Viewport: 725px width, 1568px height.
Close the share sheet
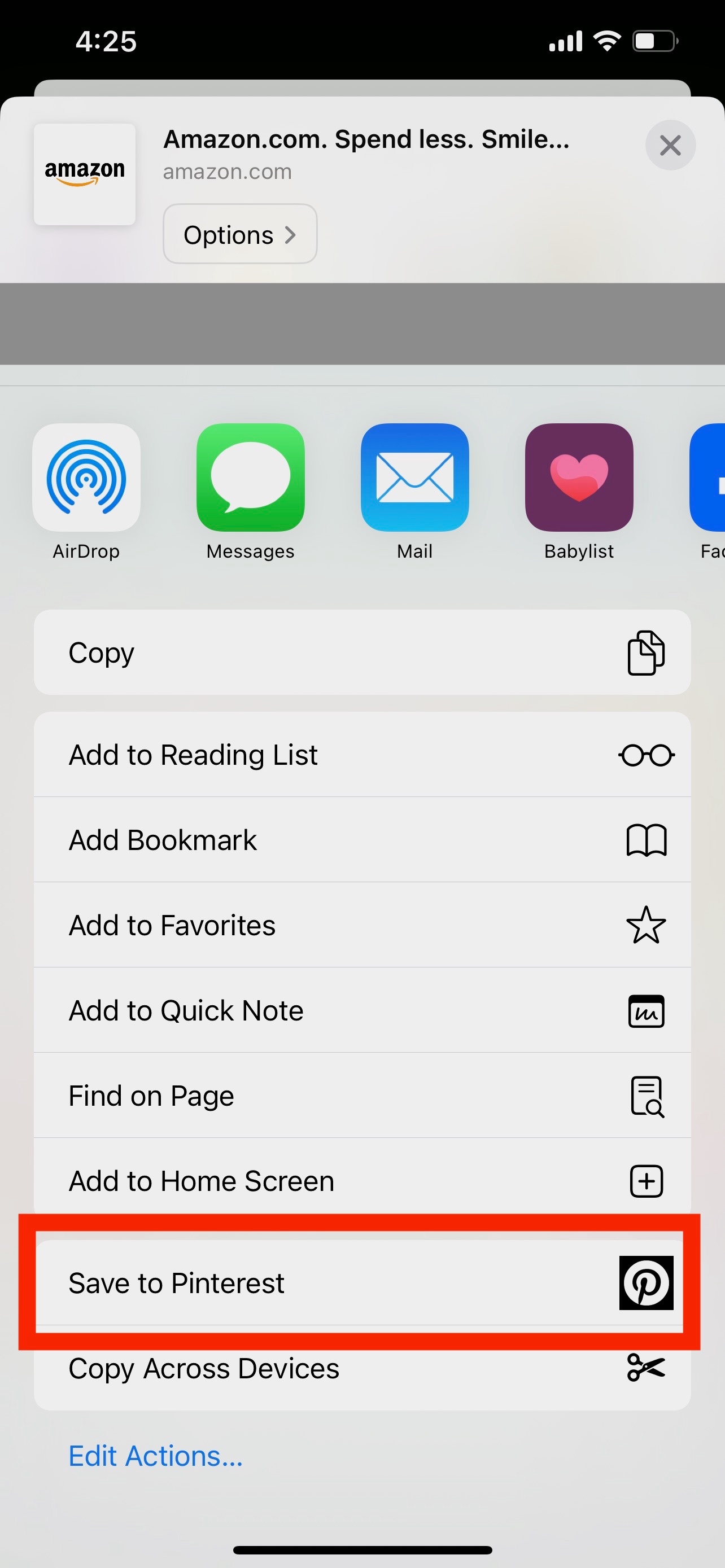pyautogui.click(x=670, y=146)
